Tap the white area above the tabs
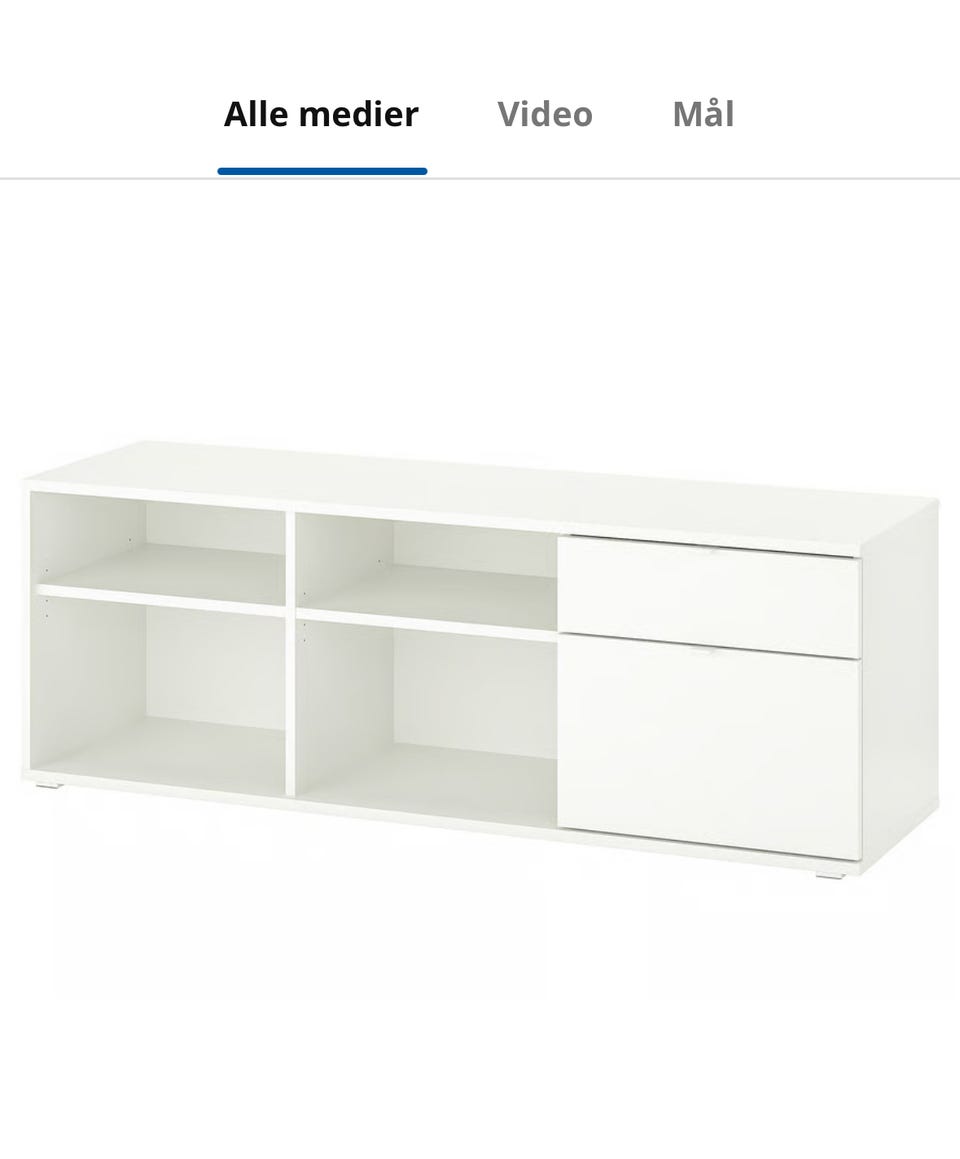 (x=480, y=40)
